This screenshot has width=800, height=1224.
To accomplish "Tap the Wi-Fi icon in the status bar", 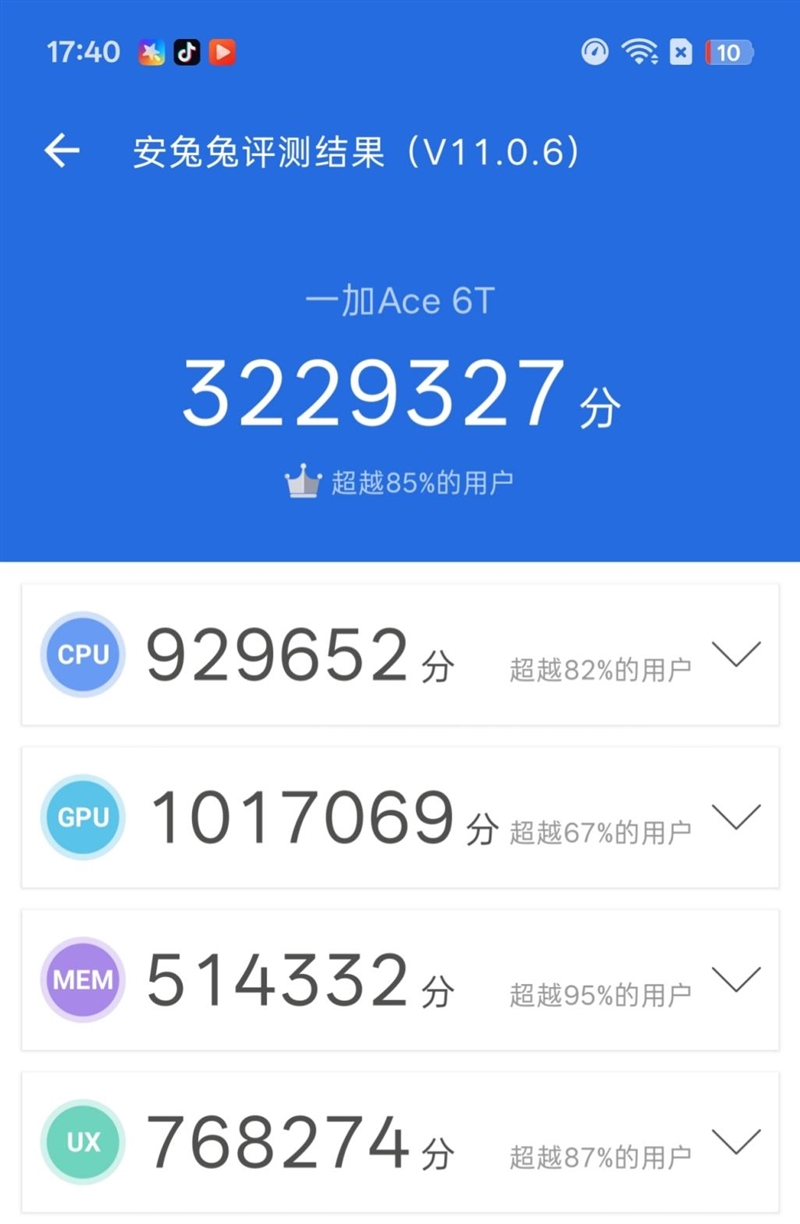I will pos(638,51).
